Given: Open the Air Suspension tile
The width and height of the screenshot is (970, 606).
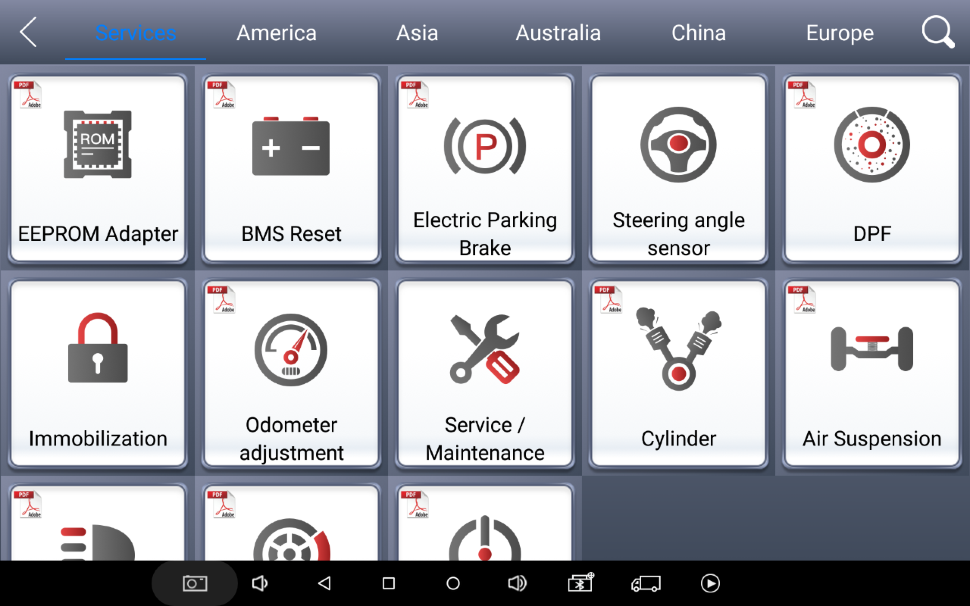Looking at the screenshot, I should (872, 373).
